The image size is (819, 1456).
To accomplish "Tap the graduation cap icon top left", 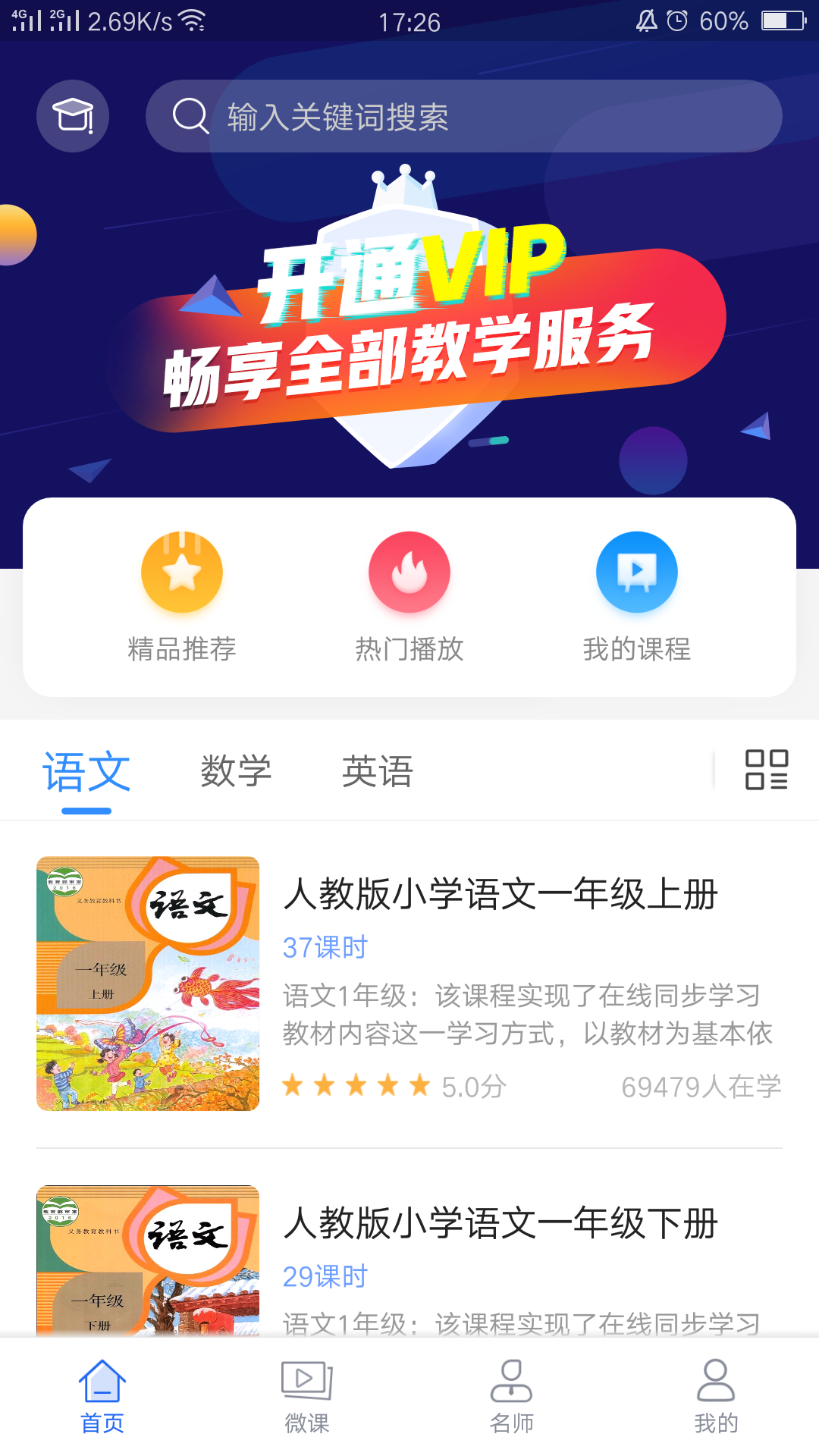I will tap(73, 115).
